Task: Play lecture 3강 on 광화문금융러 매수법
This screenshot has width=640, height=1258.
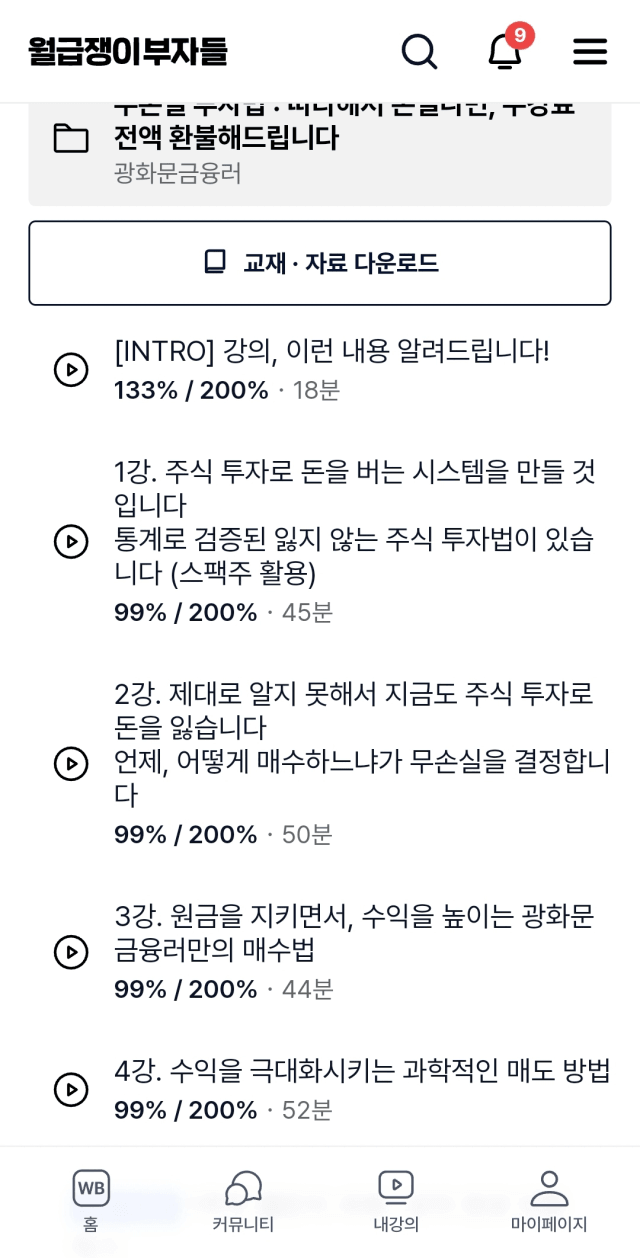Action: [x=71, y=952]
